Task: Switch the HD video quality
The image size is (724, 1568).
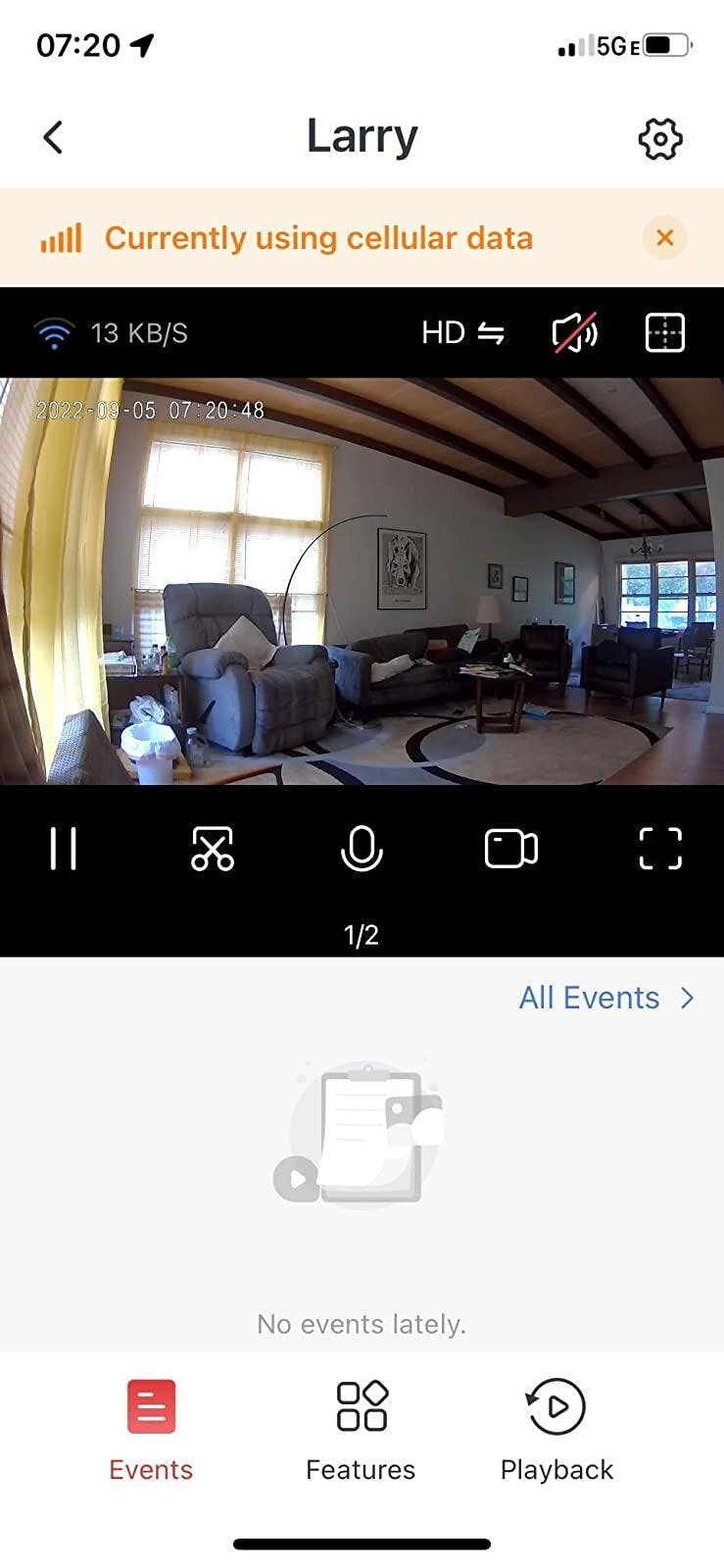Action: coord(462,333)
